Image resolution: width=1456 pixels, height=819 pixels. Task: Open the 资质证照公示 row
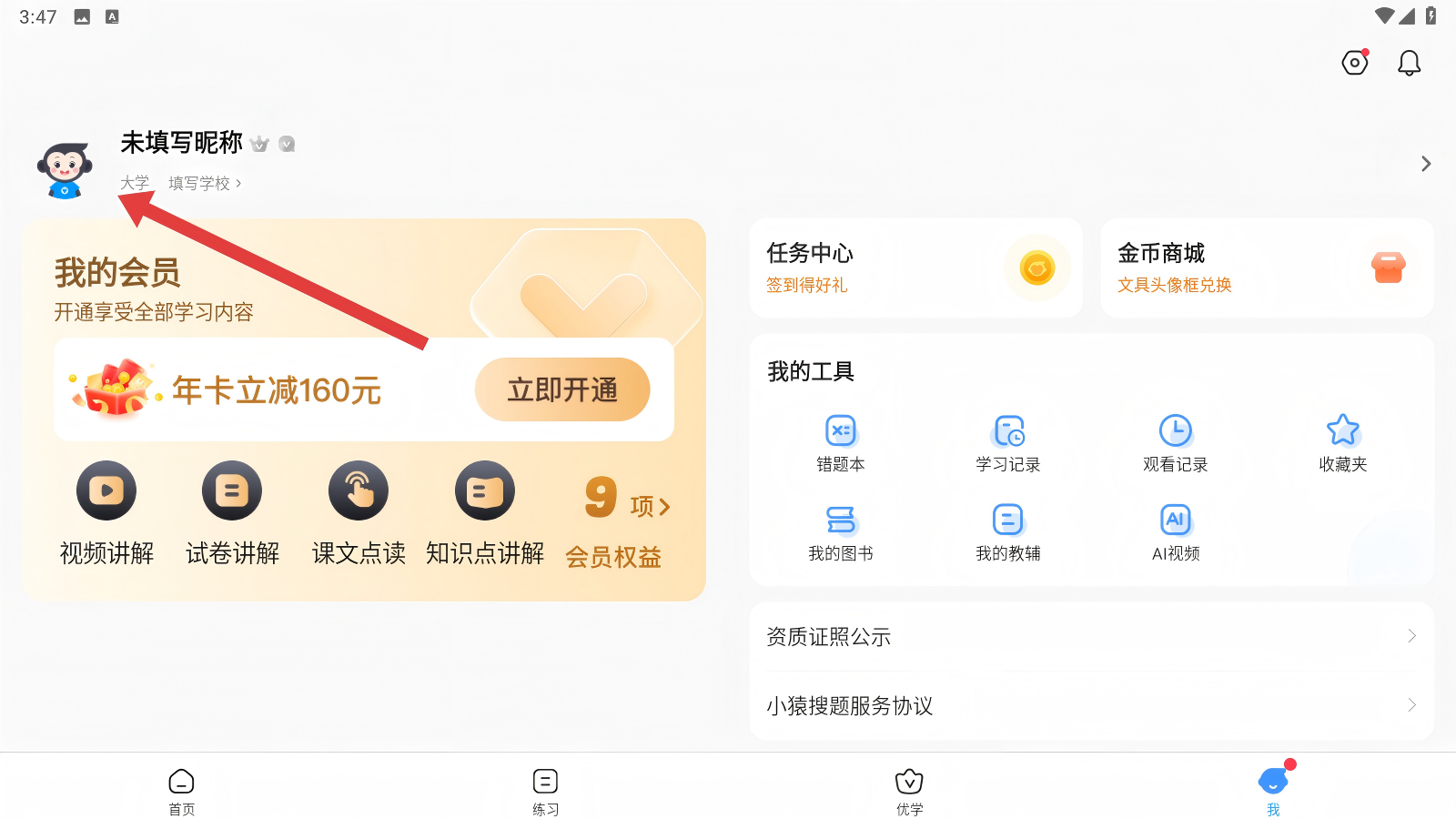pyautogui.click(x=1092, y=637)
